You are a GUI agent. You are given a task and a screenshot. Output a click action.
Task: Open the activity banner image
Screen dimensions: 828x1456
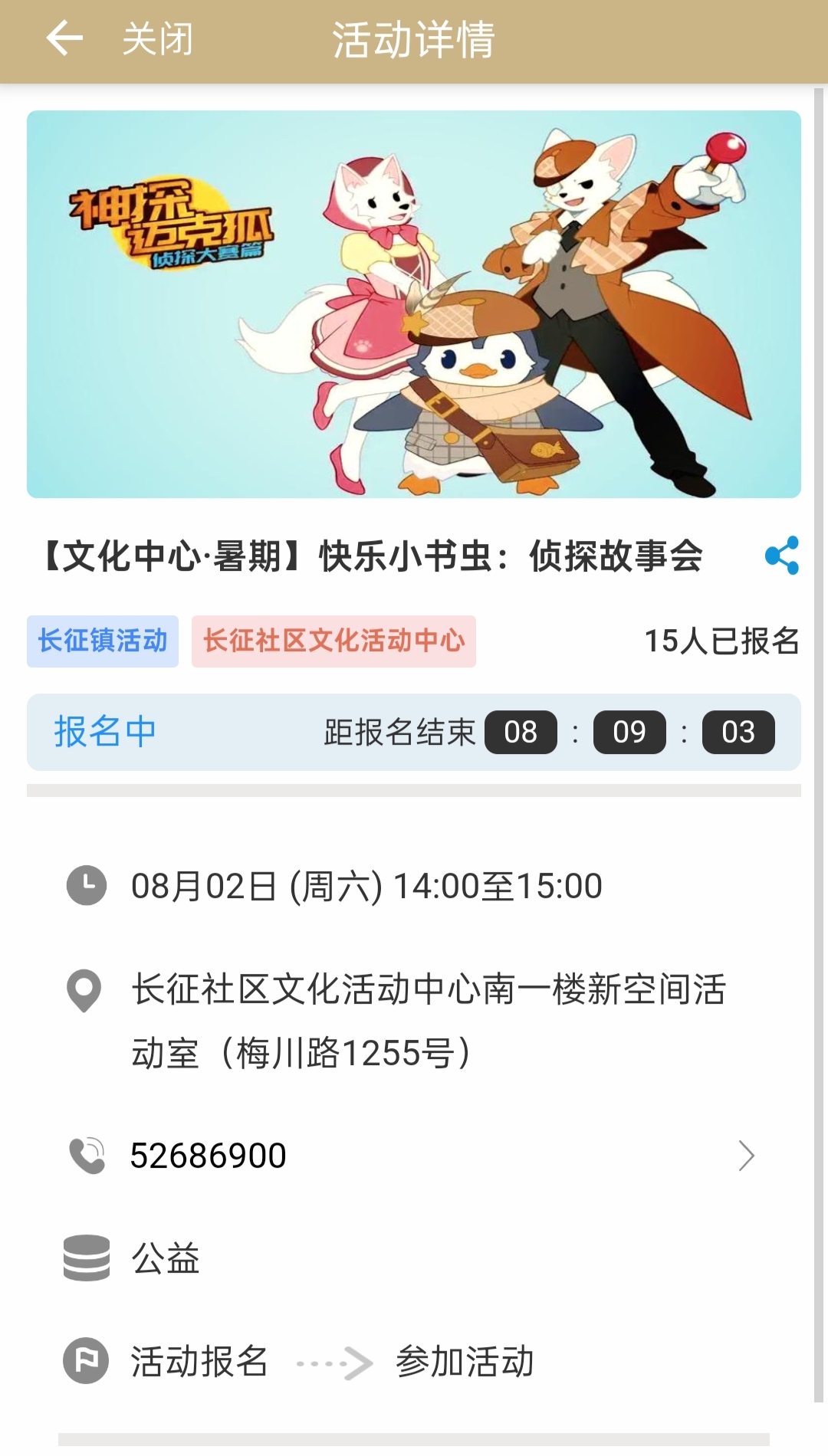click(414, 304)
